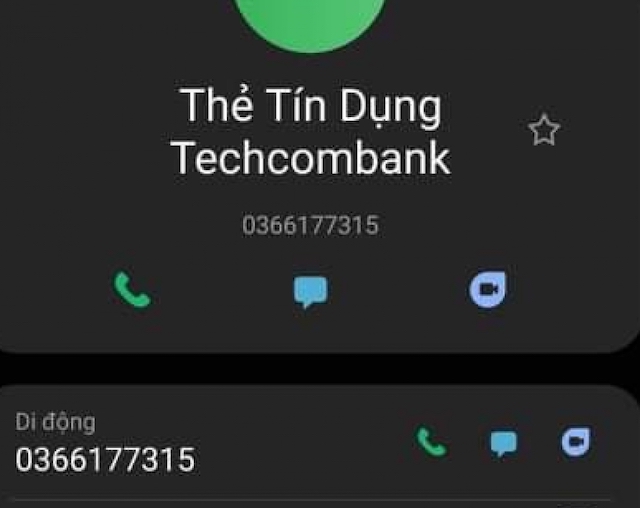Send a message using the chat icon under the name
Image resolution: width=640 pixels, height=508 pixels.
coord(310,291)
